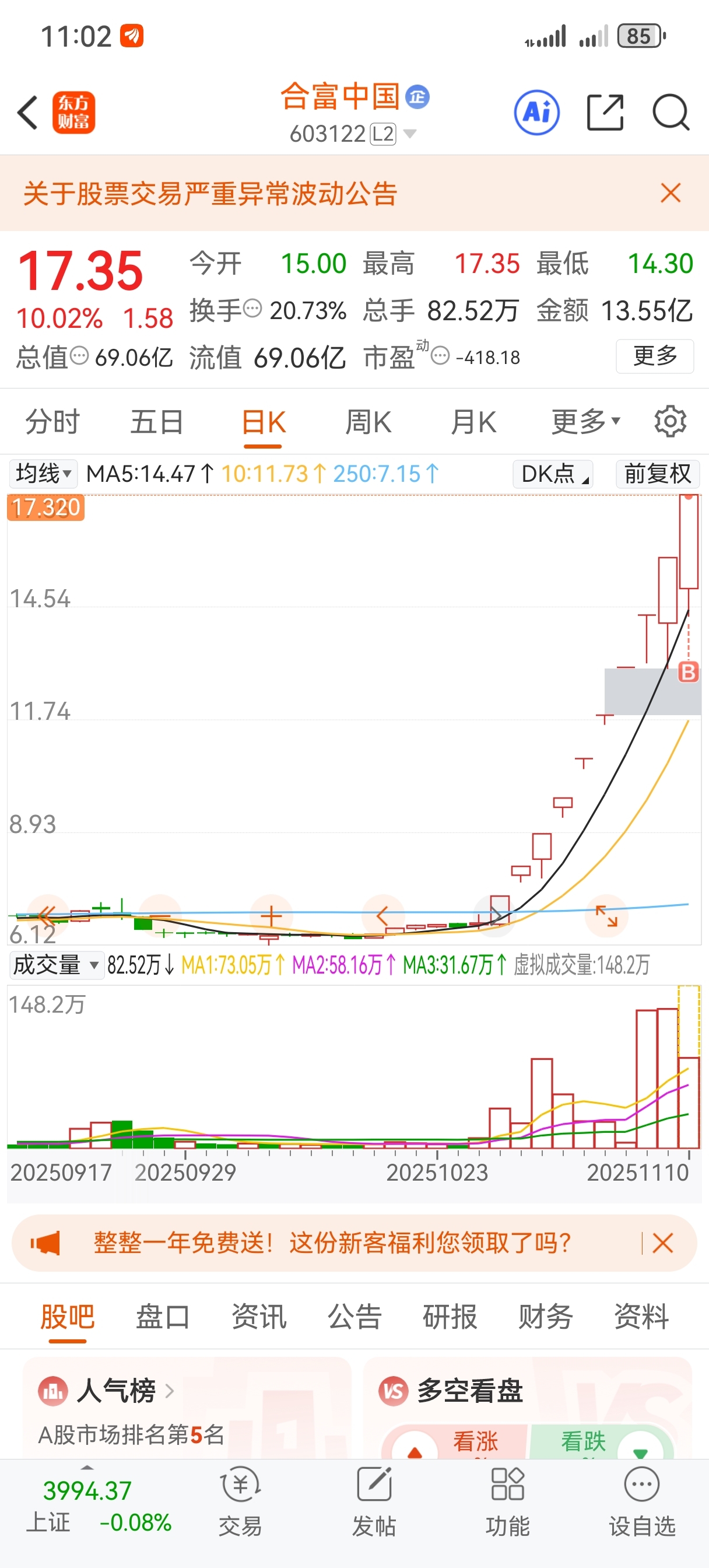This screenshot has height=1568, width=709.
Task: Tap 更多 to show more quote data
Action: coord(655,356)
